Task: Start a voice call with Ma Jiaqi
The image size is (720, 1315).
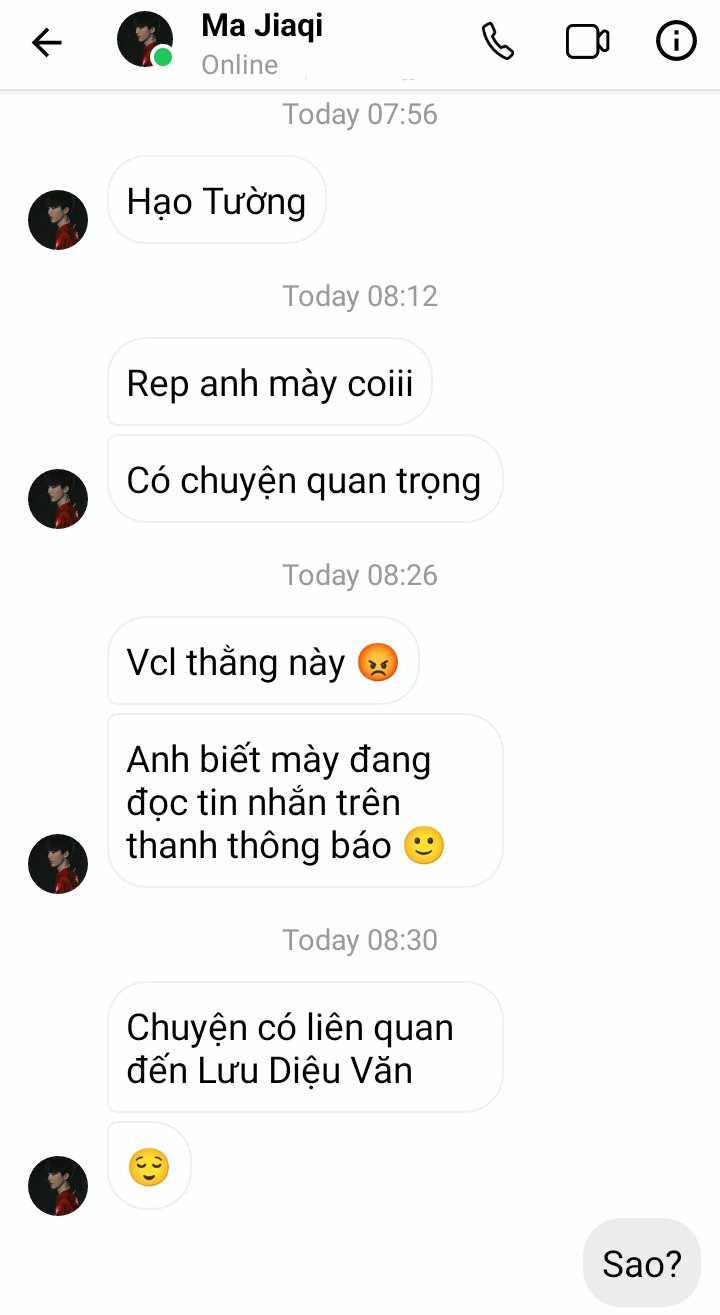Action: tap(497, 42)
